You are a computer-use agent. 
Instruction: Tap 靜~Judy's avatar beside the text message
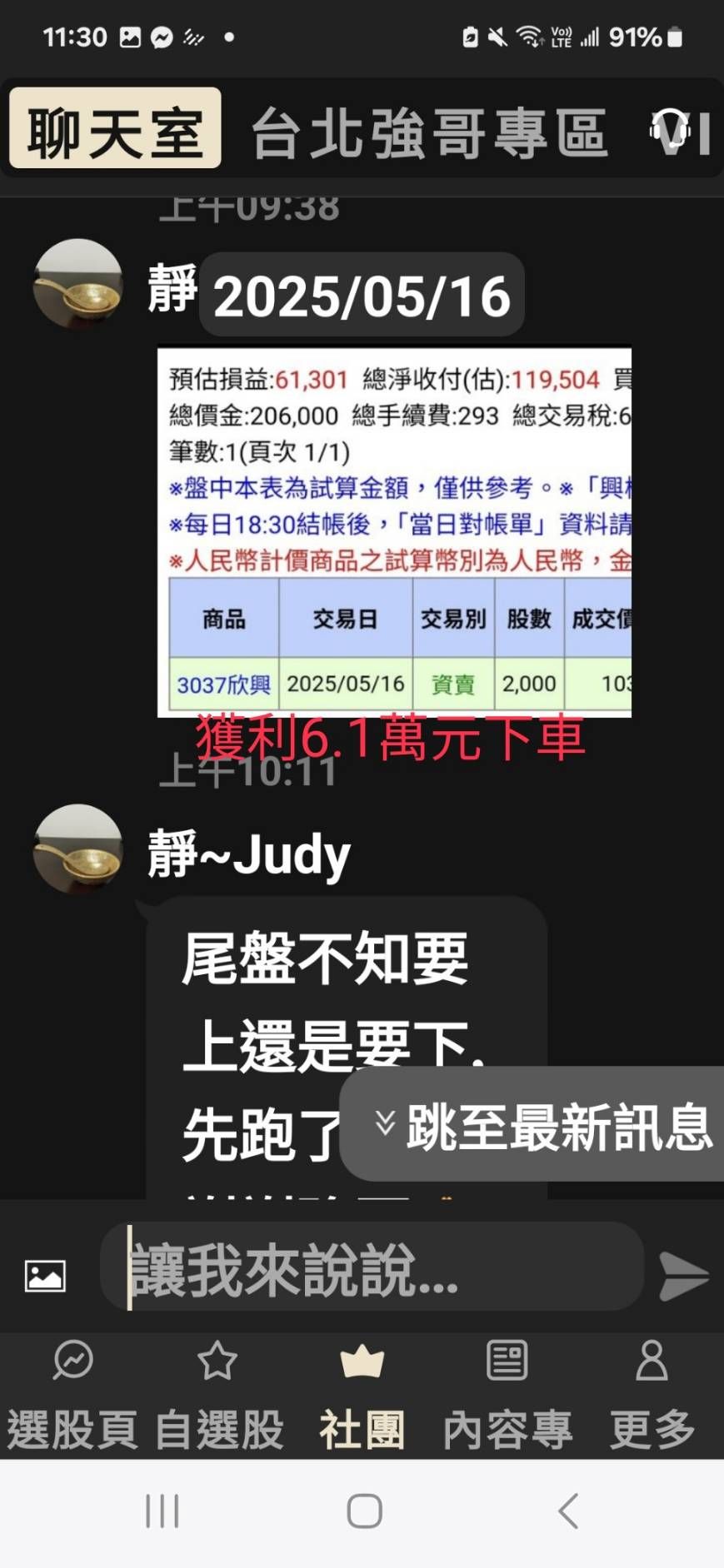click(x=77, y=849)
